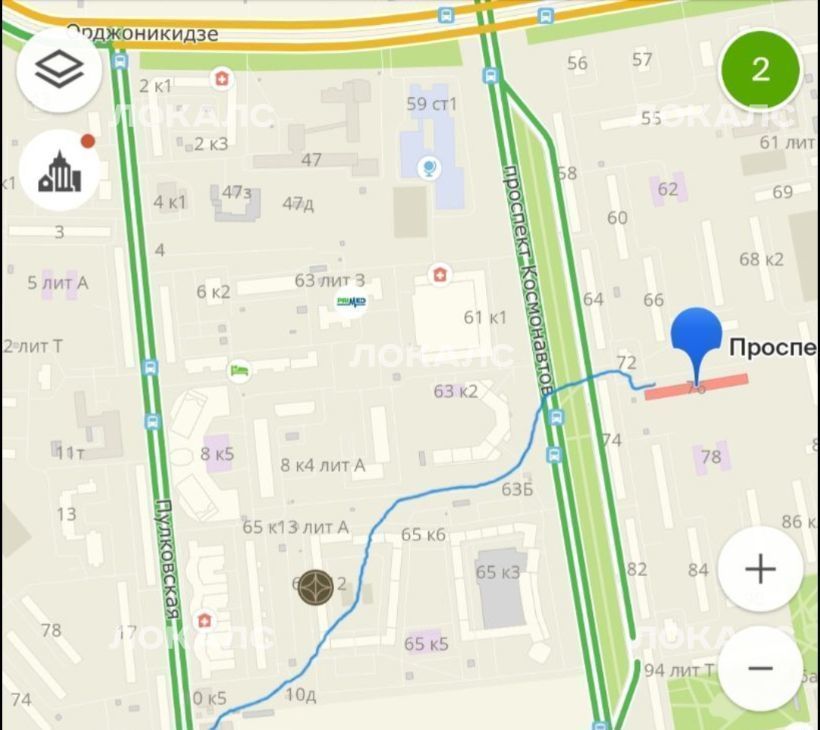Zoom out with the minus button
Viewport: 820px width, 730px height.
click(760, 668)
